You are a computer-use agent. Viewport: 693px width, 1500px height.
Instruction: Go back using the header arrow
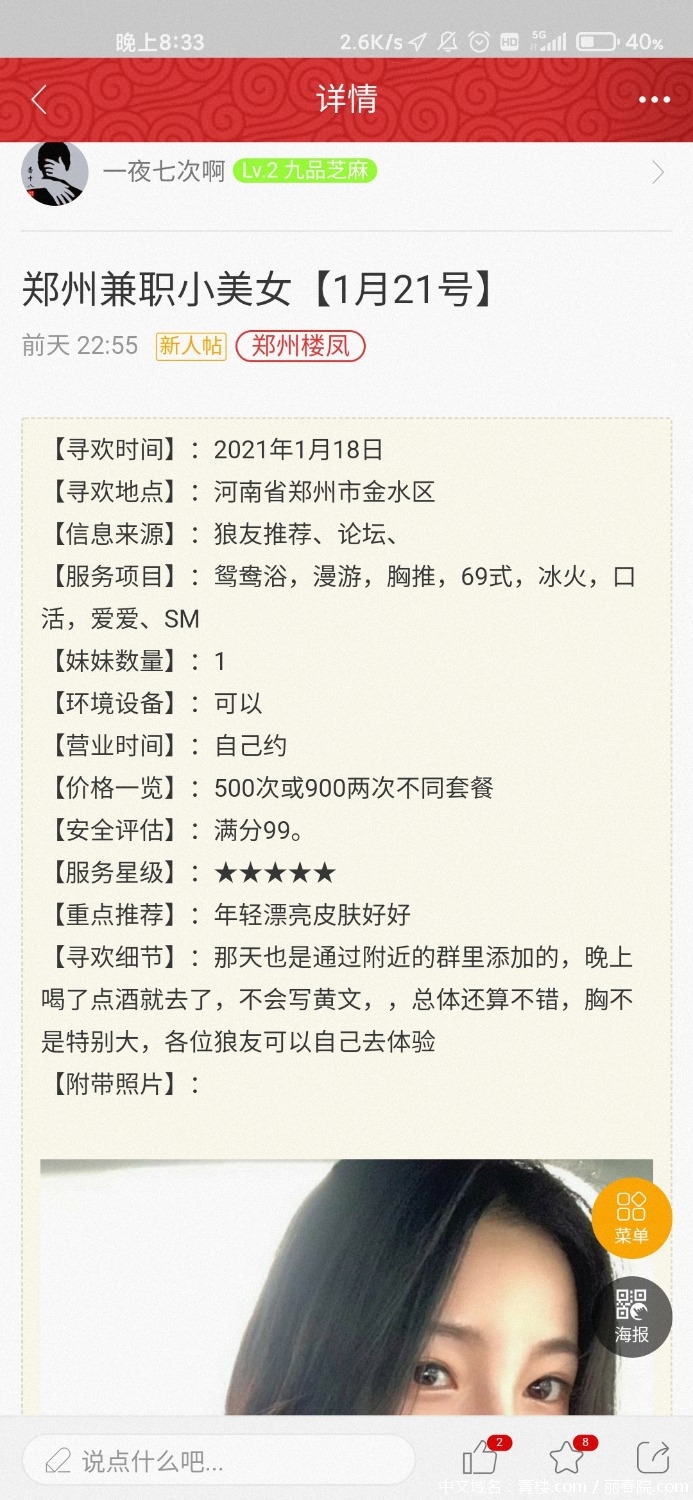click(x=40, y=99)
